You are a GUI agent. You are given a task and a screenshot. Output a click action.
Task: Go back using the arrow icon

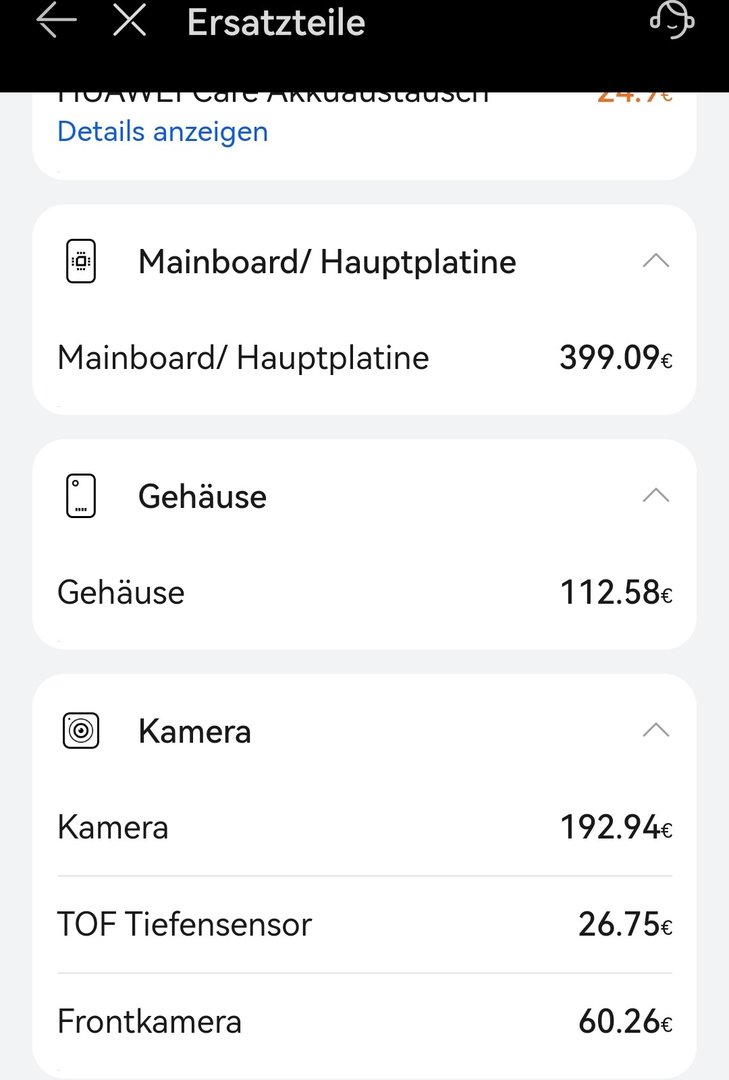click(56, 21)
